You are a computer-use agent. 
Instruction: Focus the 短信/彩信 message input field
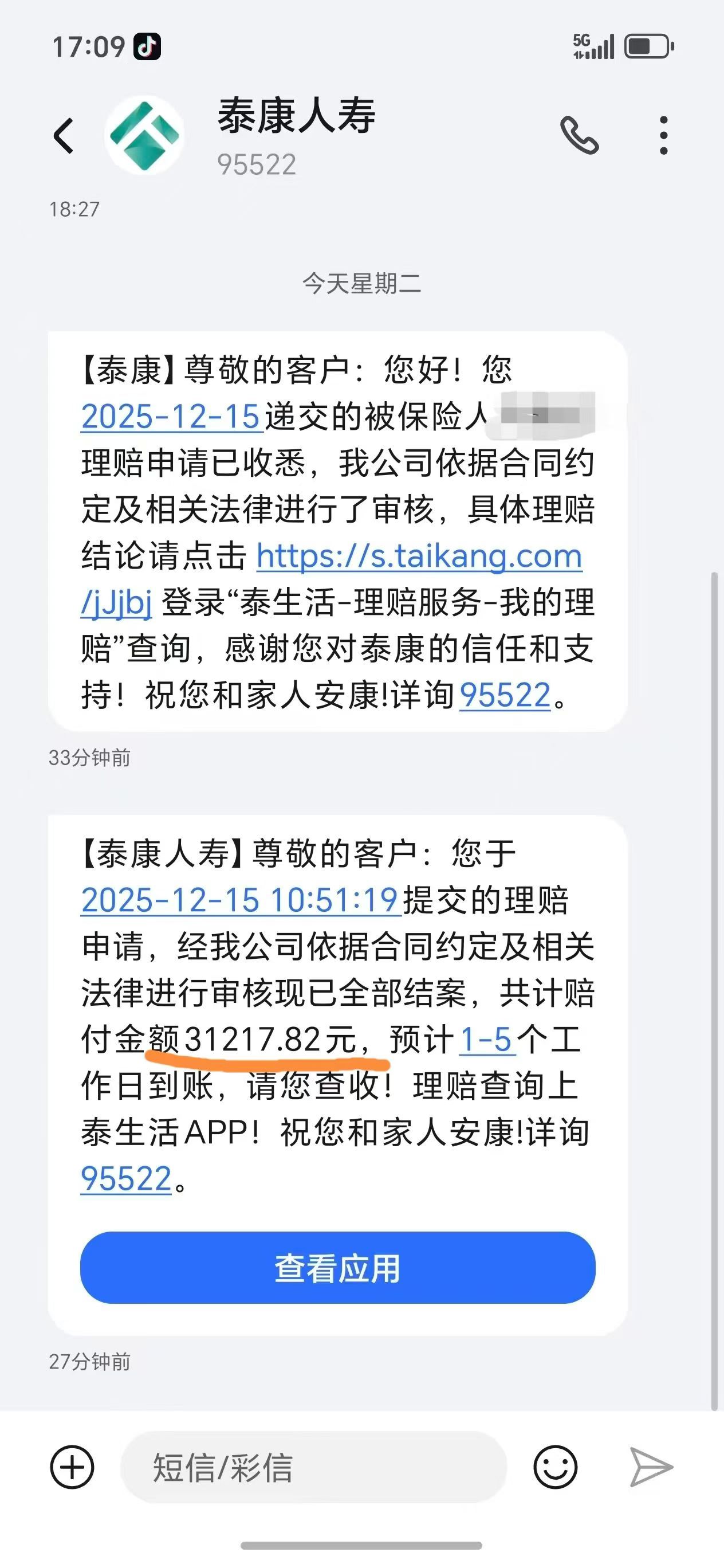313,1467
